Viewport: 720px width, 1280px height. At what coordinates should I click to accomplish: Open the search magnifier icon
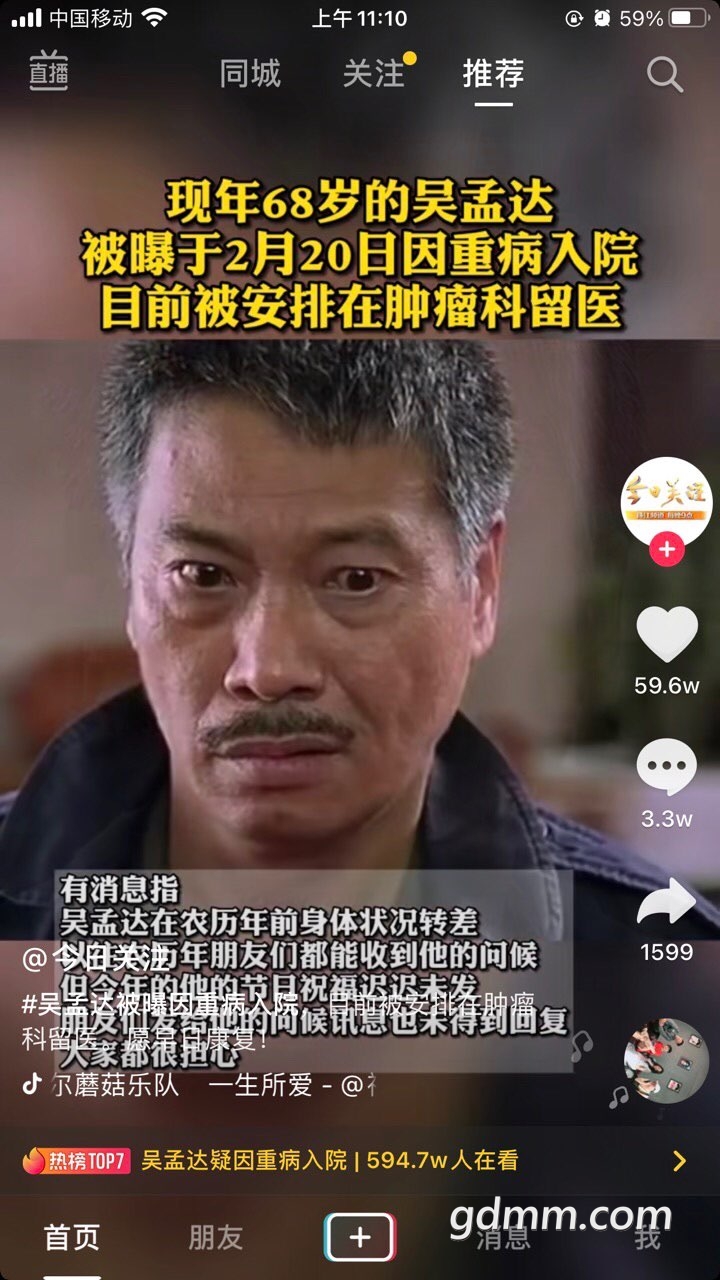tap(664, 74)
